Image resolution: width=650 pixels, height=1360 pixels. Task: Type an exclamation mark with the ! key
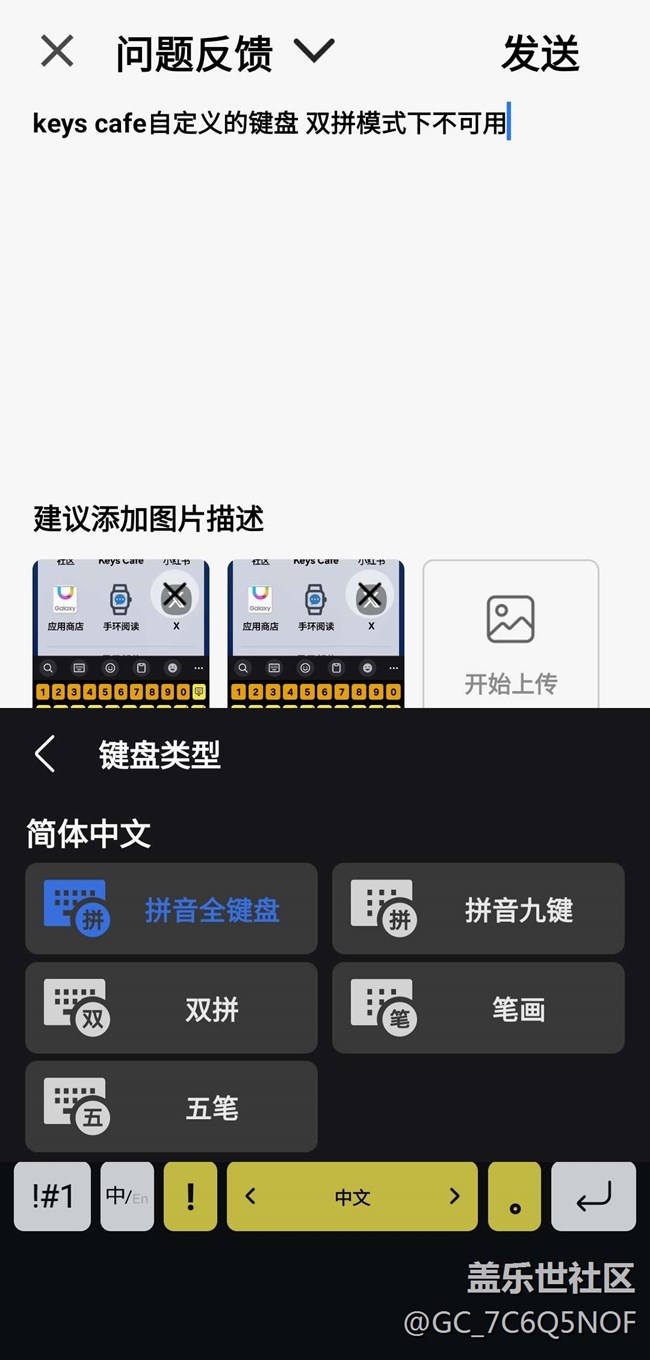(190, 1196)
